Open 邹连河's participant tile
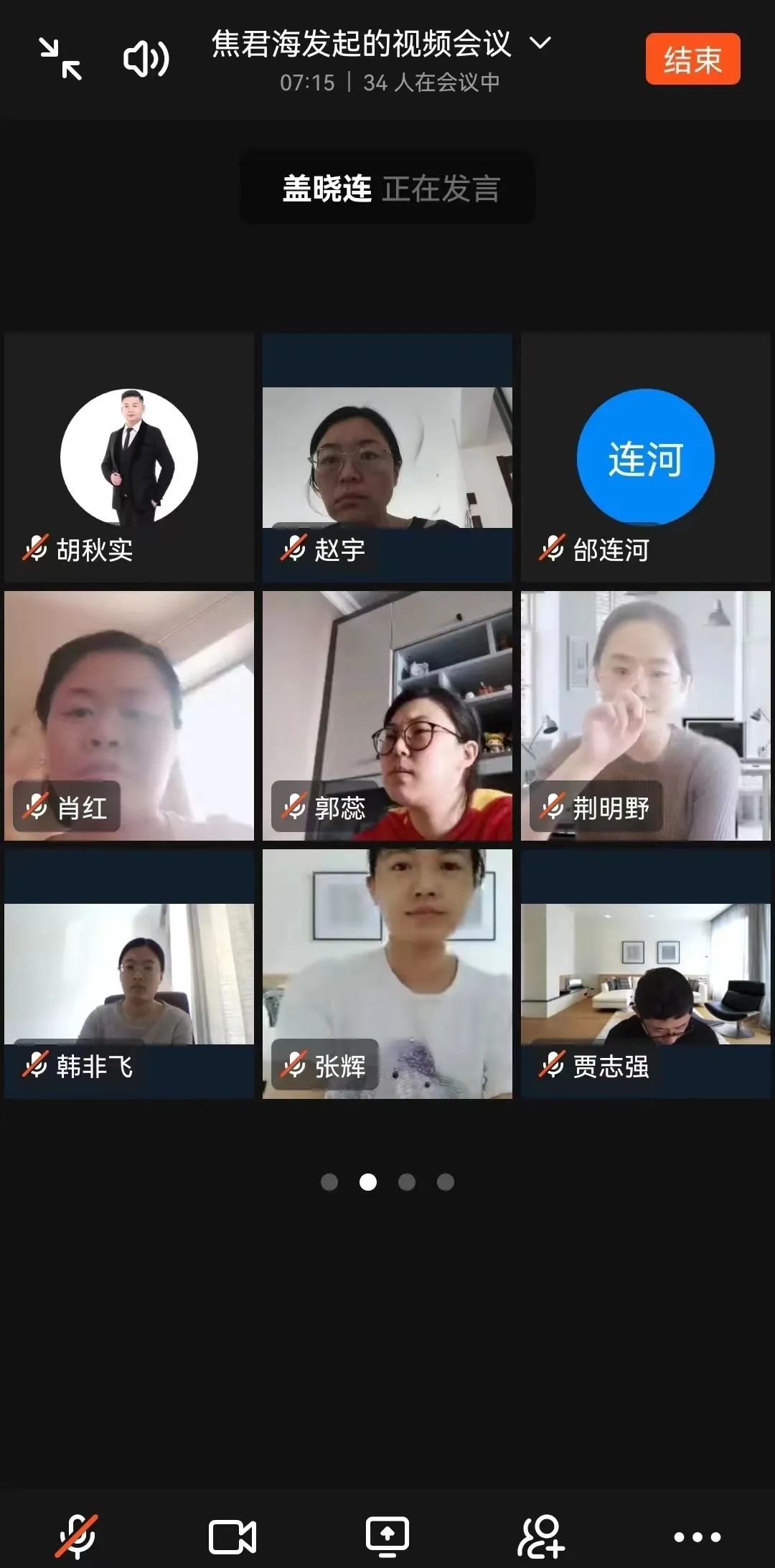The image size is (775, 1568). tap(646, 458)
